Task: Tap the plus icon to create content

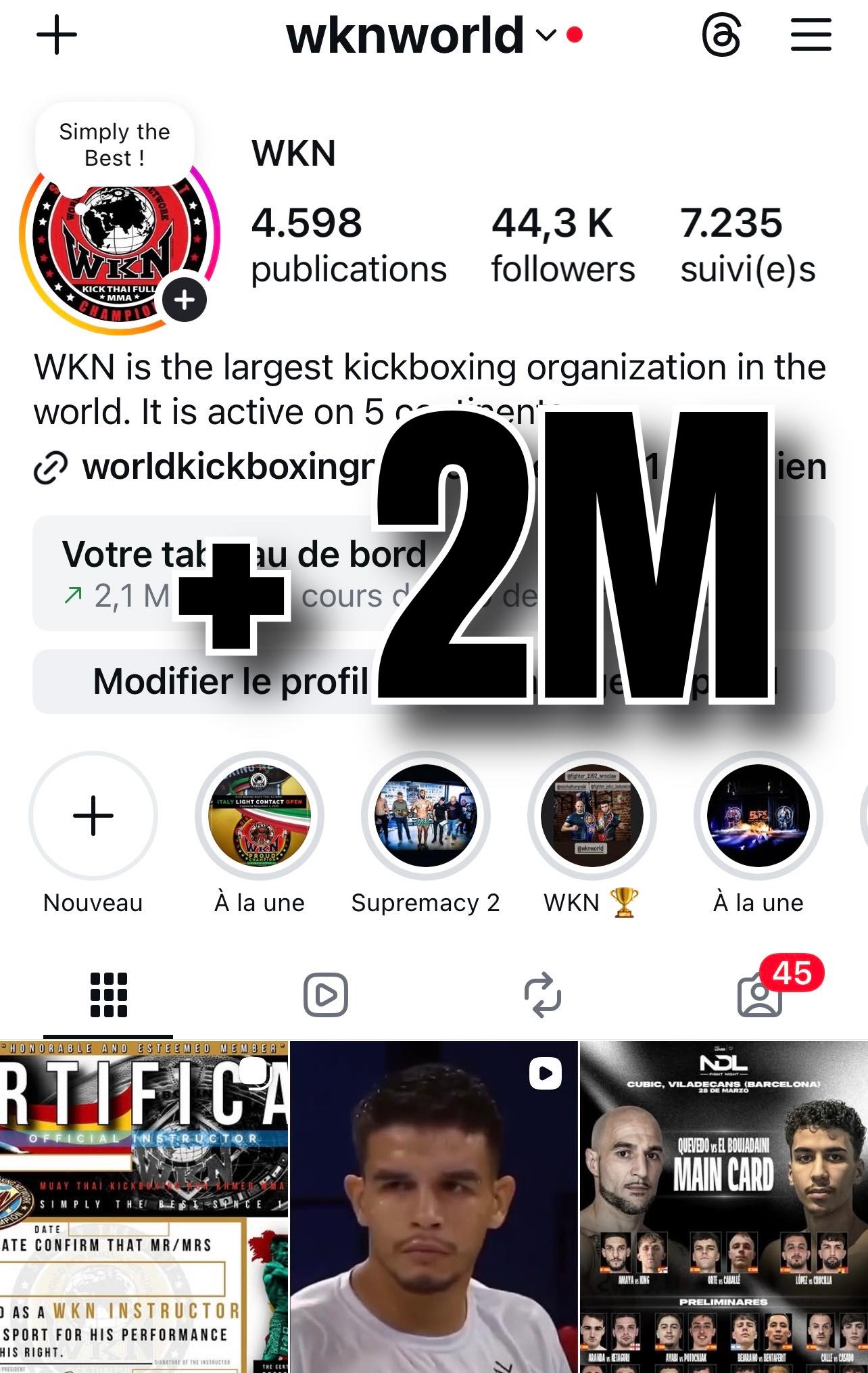Action: 57,35
